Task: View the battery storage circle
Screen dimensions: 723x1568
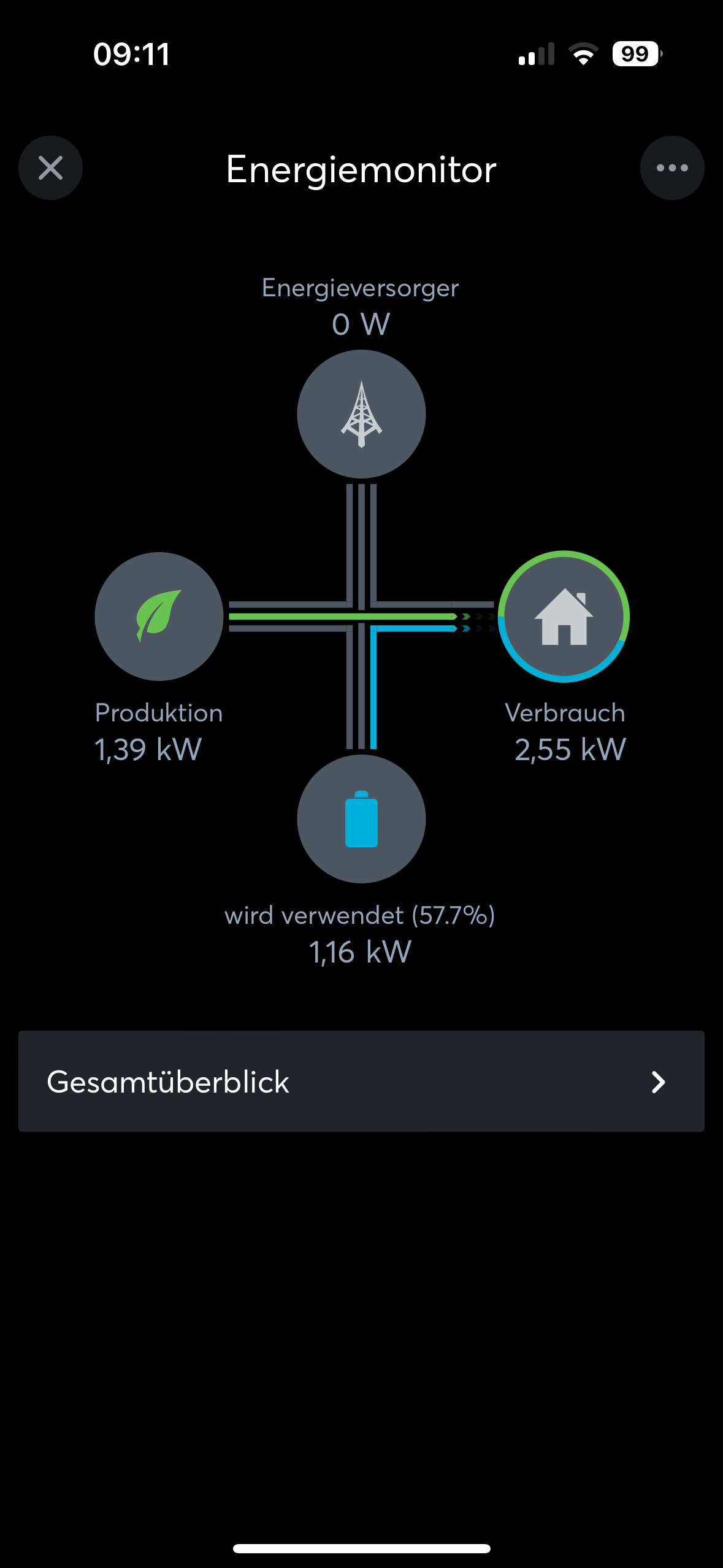Action: pyautogui.click(x=361, y=819)
